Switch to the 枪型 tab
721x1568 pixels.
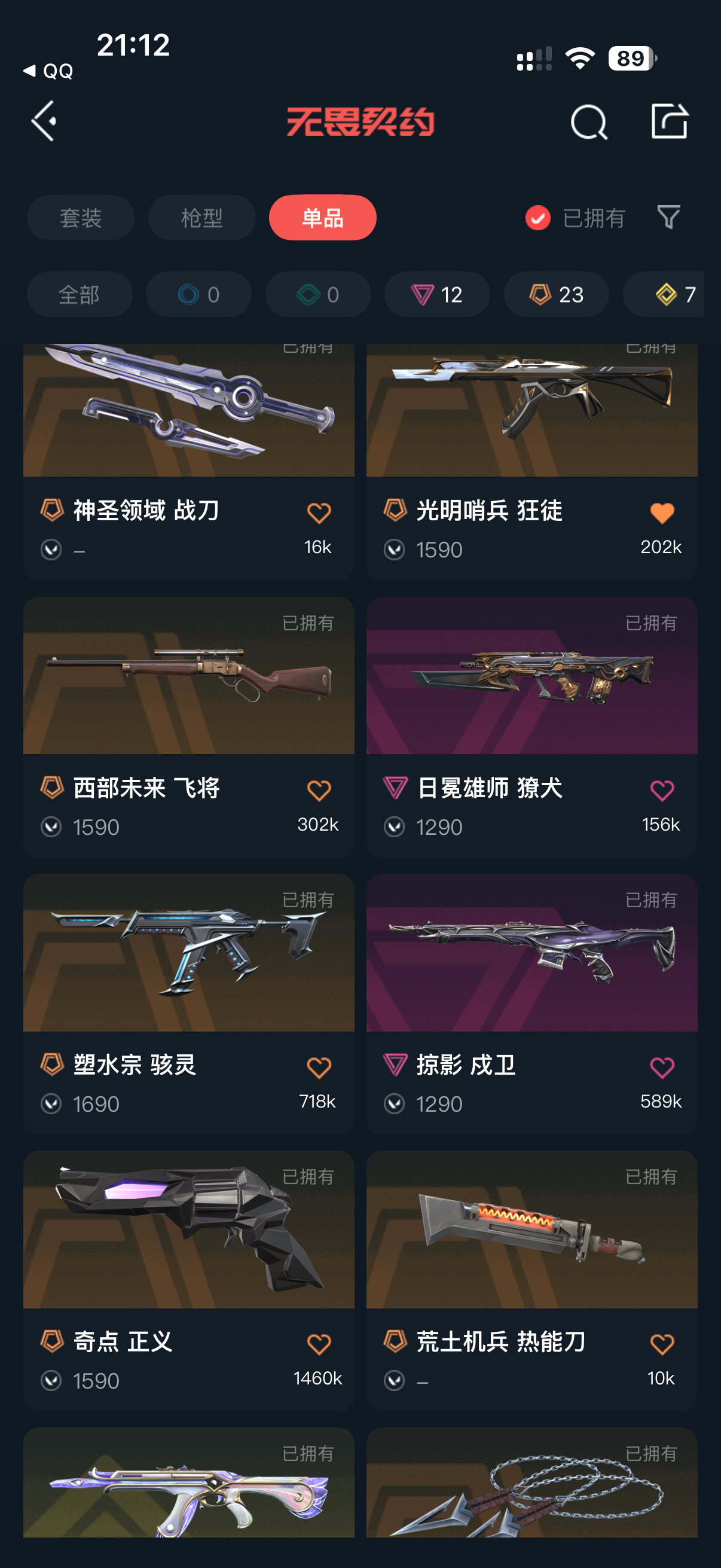(x=202, y=218)
